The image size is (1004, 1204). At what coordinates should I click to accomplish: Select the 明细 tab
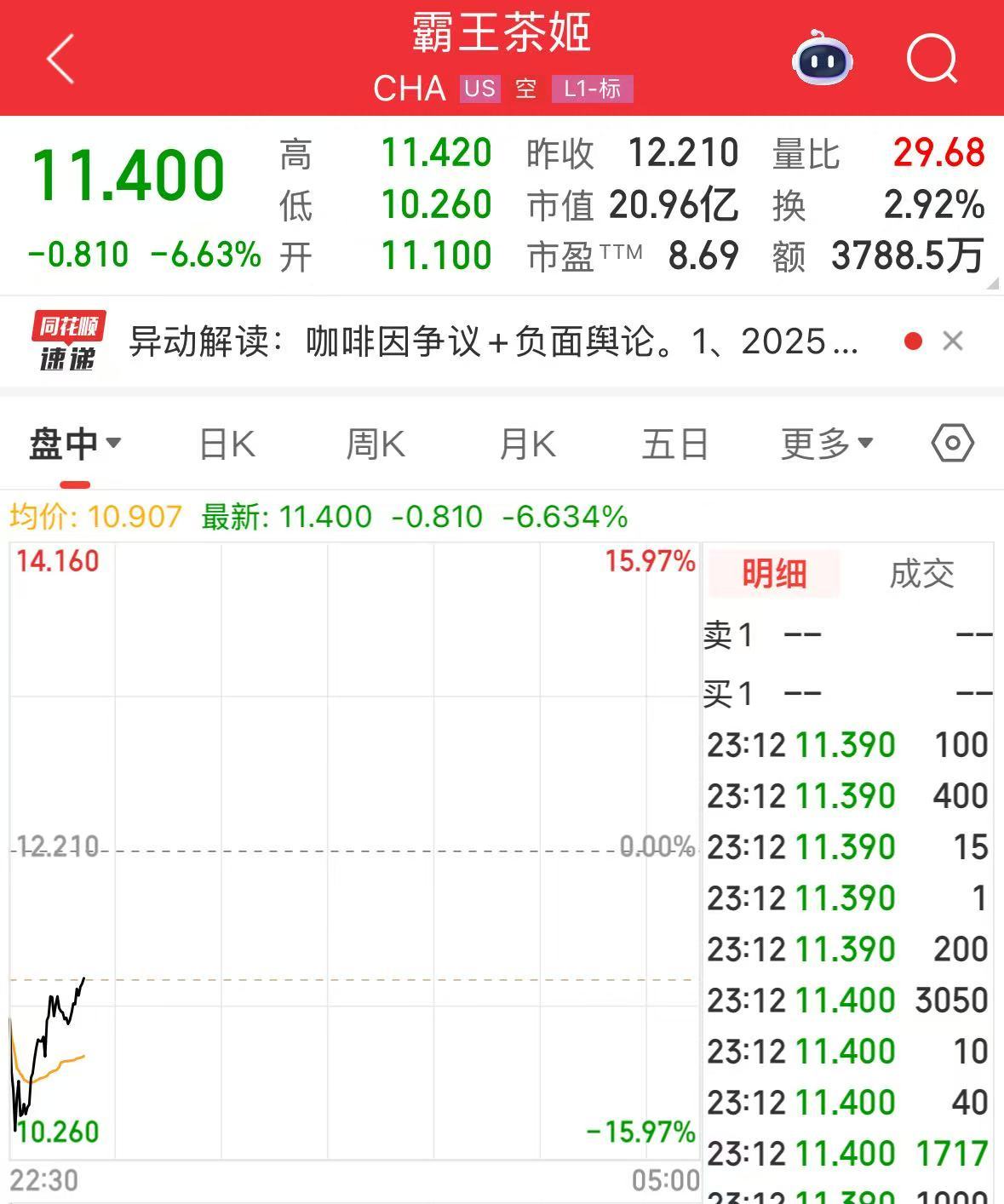click(x=773, y=574)
